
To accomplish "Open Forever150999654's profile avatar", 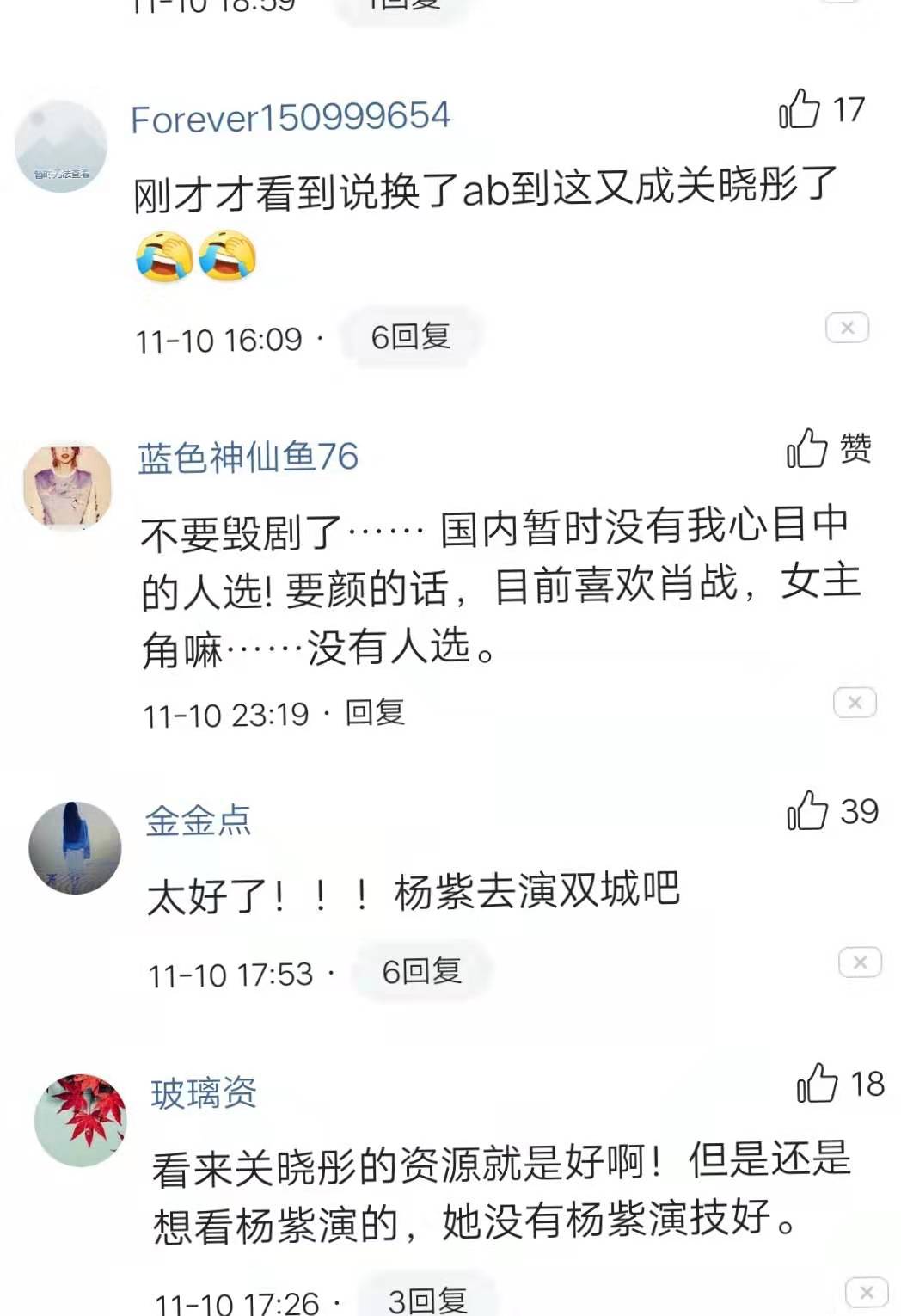I will pyautogui.click(x=61, y=145).
